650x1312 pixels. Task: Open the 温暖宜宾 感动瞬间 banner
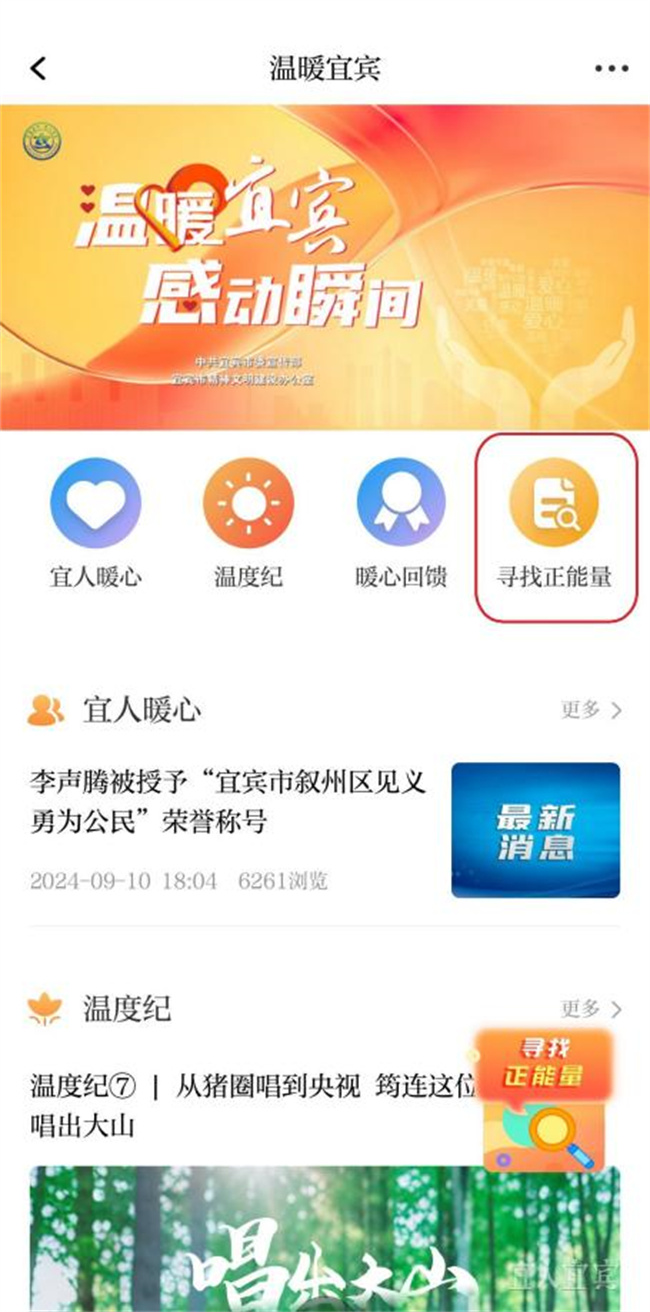pyautogui.click(x=324, y=267)
